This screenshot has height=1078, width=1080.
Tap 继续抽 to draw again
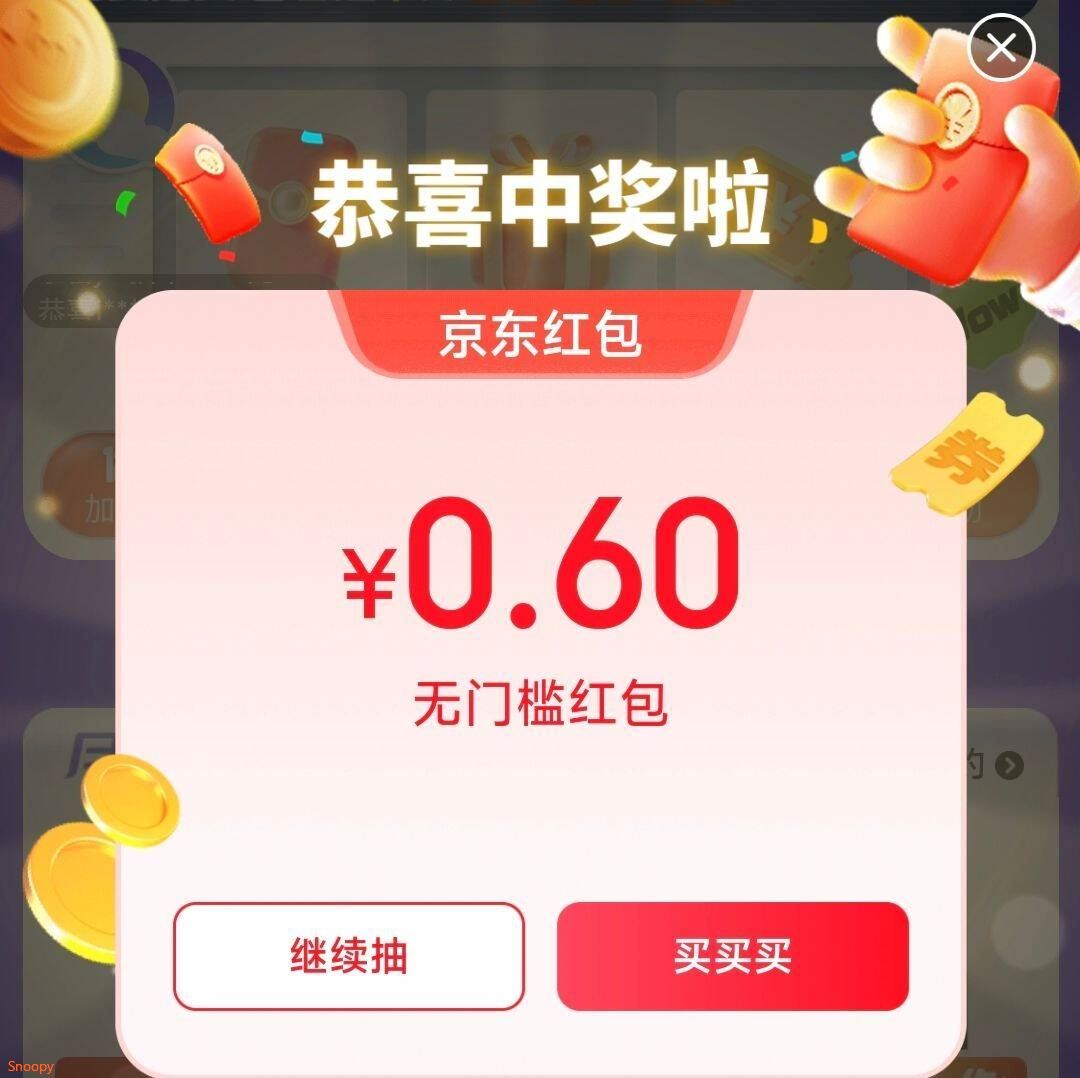348,956
